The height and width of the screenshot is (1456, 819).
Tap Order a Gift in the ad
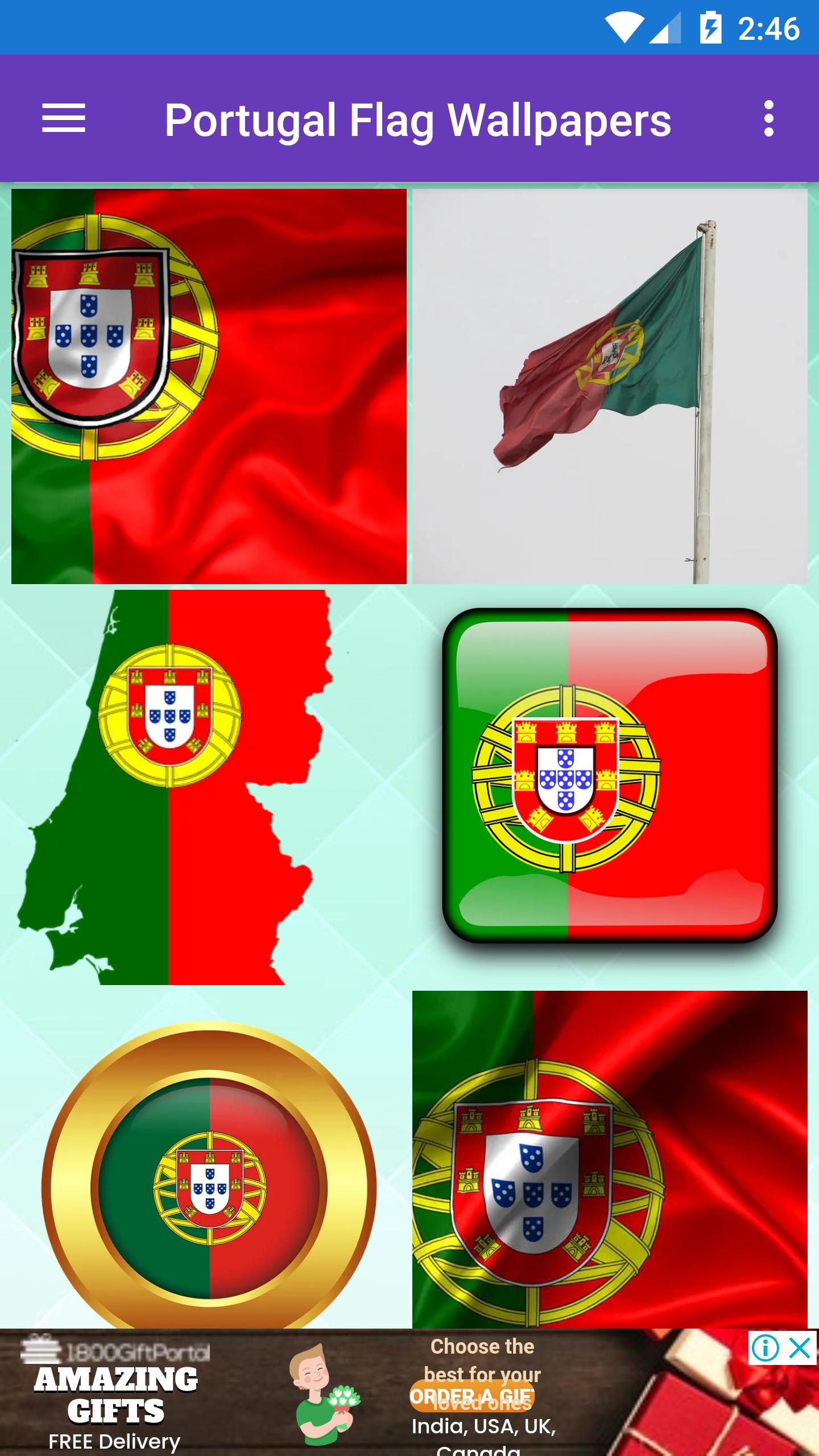(472, 1396)
